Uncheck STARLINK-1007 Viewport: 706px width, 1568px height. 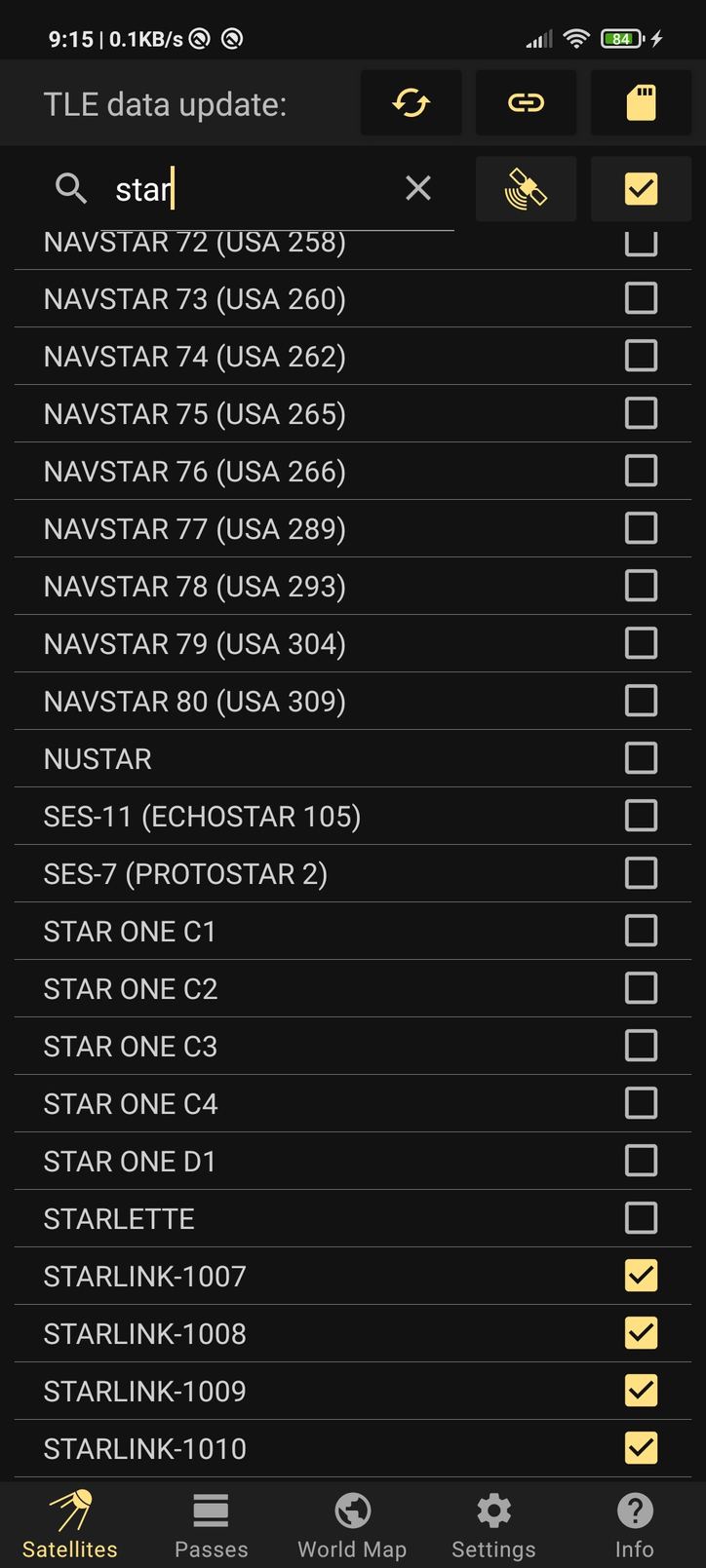(641, 1276)
